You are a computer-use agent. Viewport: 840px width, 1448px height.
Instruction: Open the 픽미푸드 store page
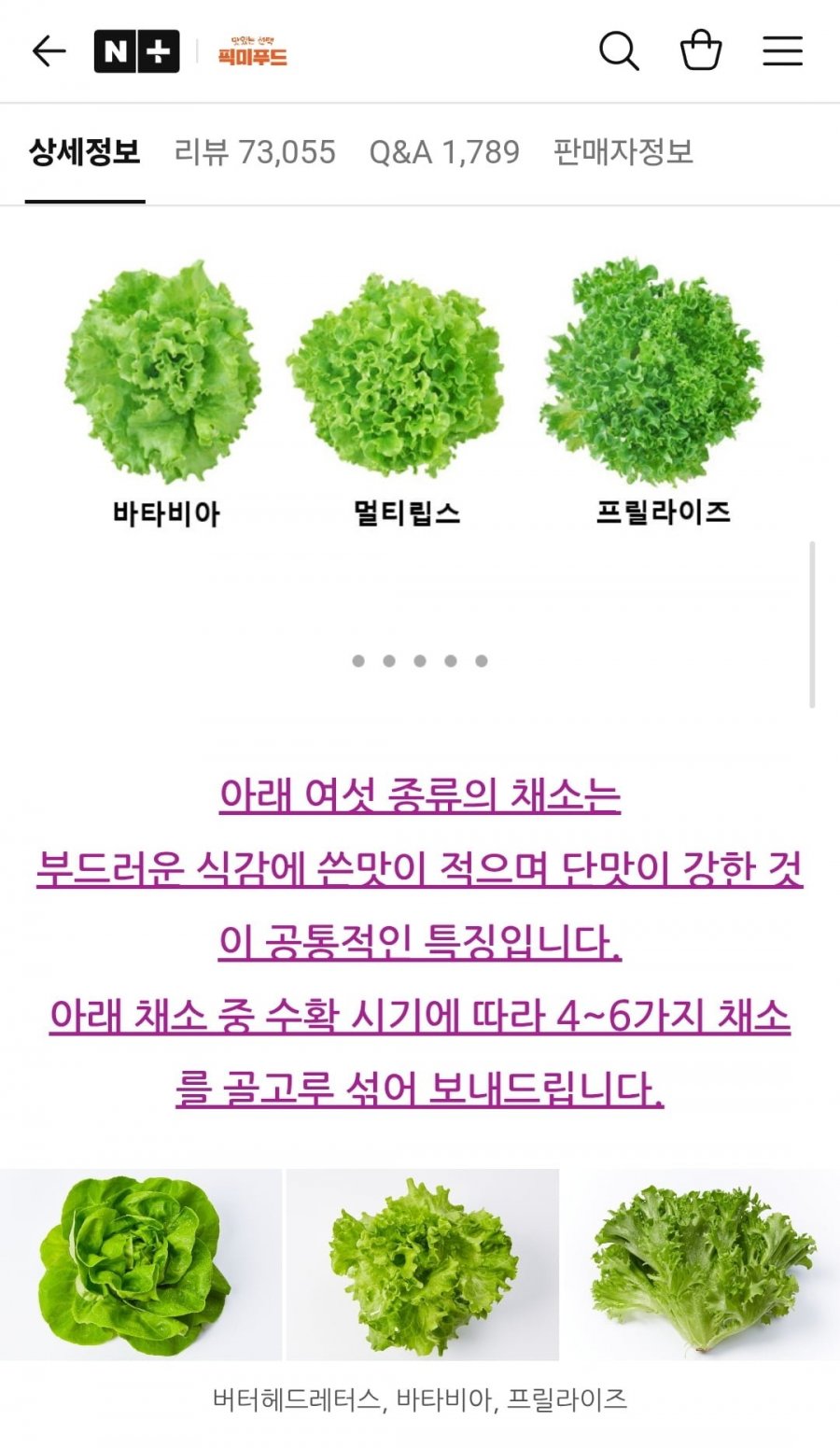click(252, 52)
